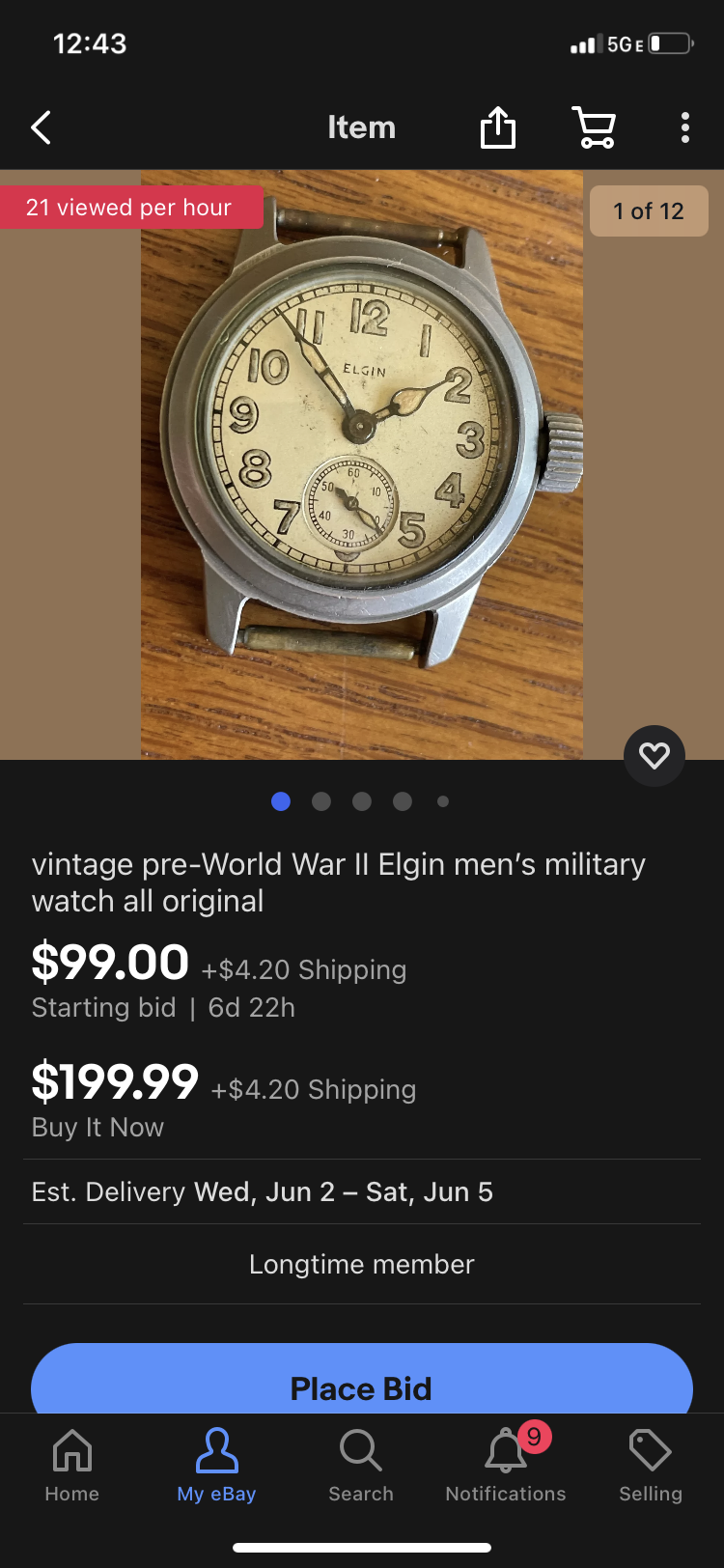Image resolution: width=724 pixels, height=1568 pixels.
Task: Open the Elgin watch photo gallery
Action: pyautogui.click(x=362, y=463)
